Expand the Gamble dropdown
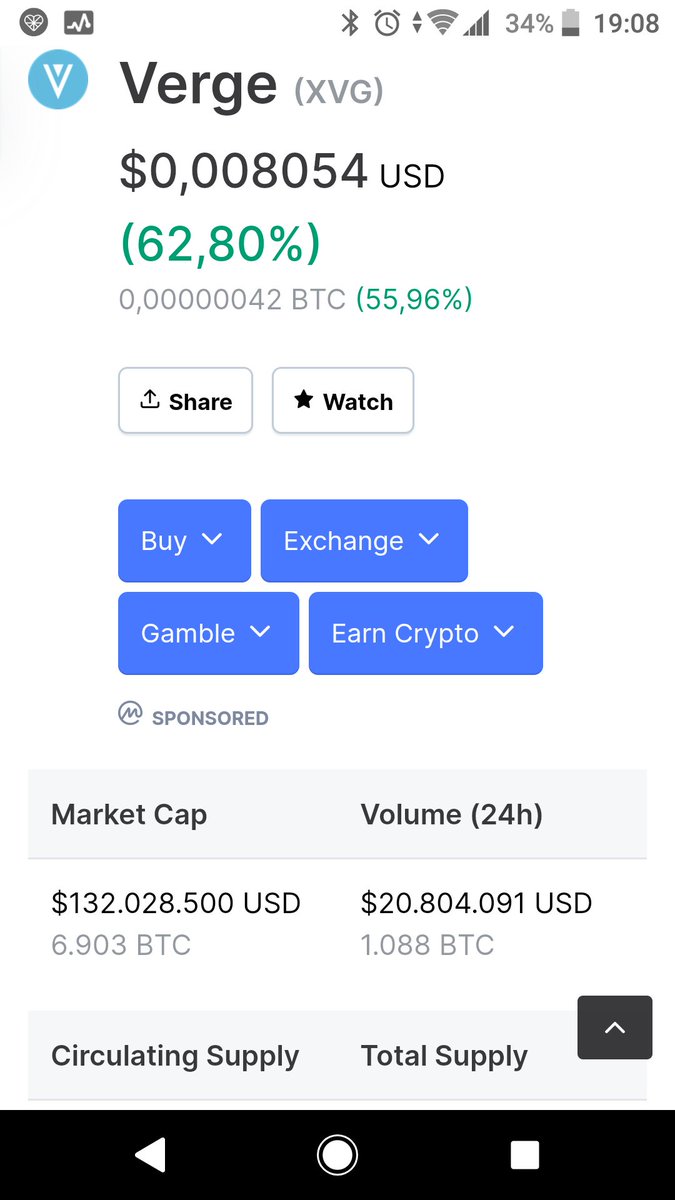675x1200 pixels. (208, 633)
